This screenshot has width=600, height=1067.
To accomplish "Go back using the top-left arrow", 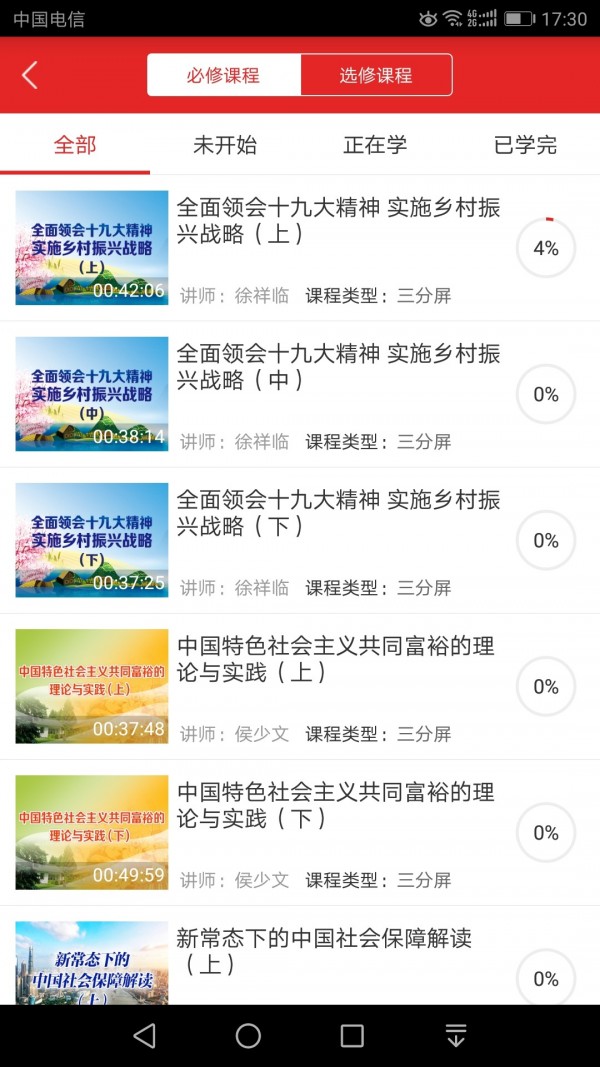I will tap(30, 75).
